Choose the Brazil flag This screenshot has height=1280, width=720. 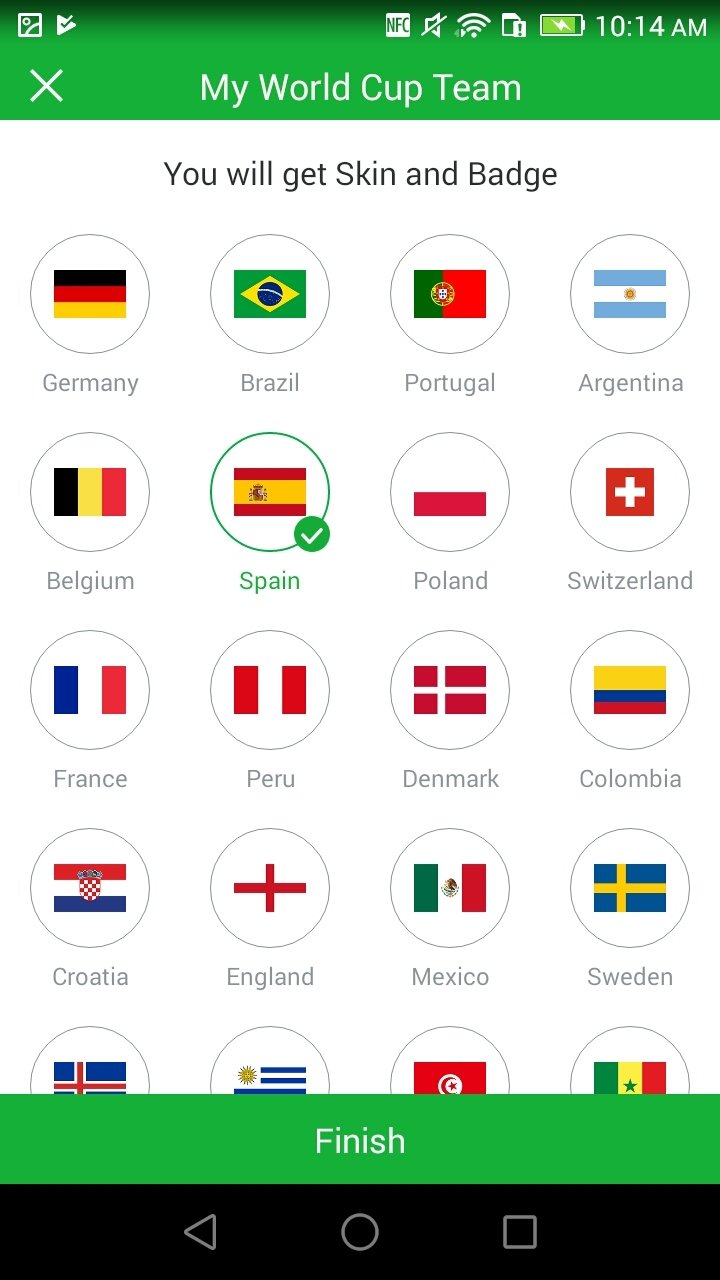tap(270, 294)
